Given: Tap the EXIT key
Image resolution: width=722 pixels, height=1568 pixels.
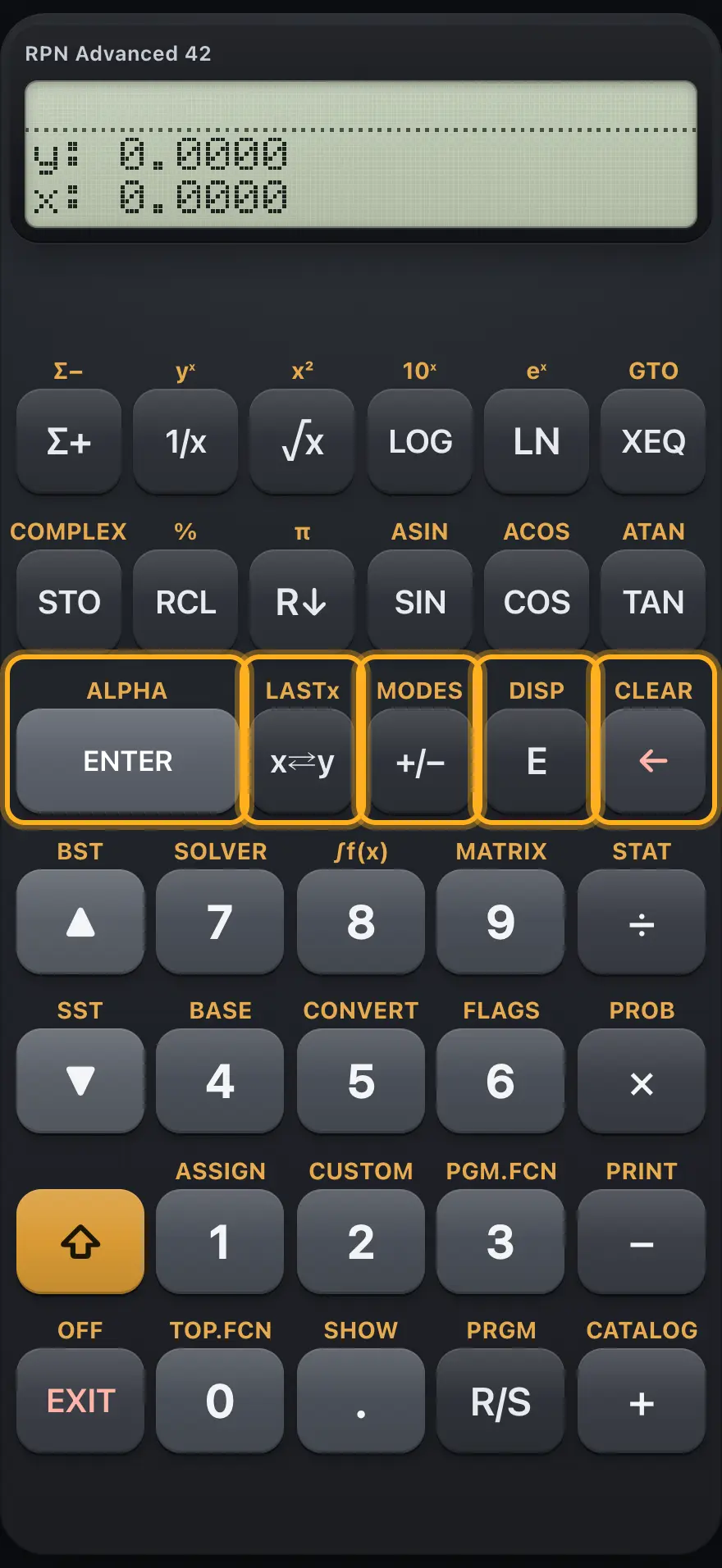Looking at the screenshot, I should 80,1400.
